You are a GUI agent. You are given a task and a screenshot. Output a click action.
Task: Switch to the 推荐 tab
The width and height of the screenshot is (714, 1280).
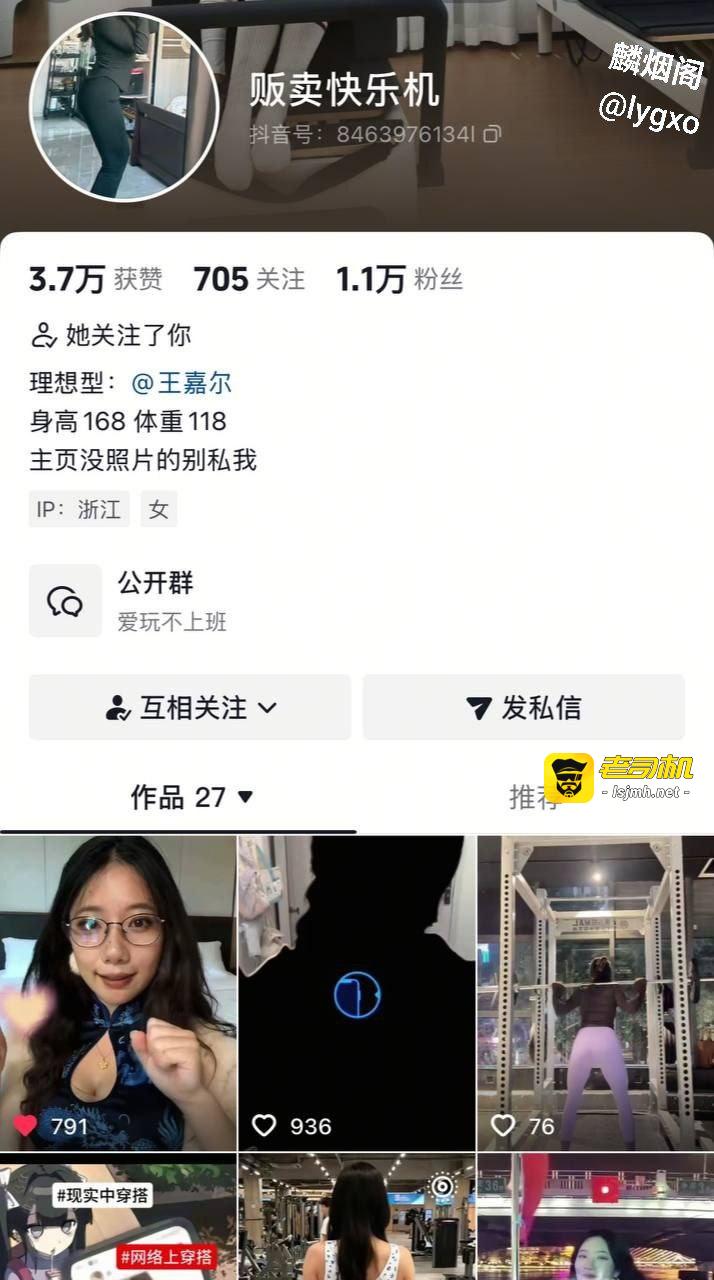click(530, 798)
